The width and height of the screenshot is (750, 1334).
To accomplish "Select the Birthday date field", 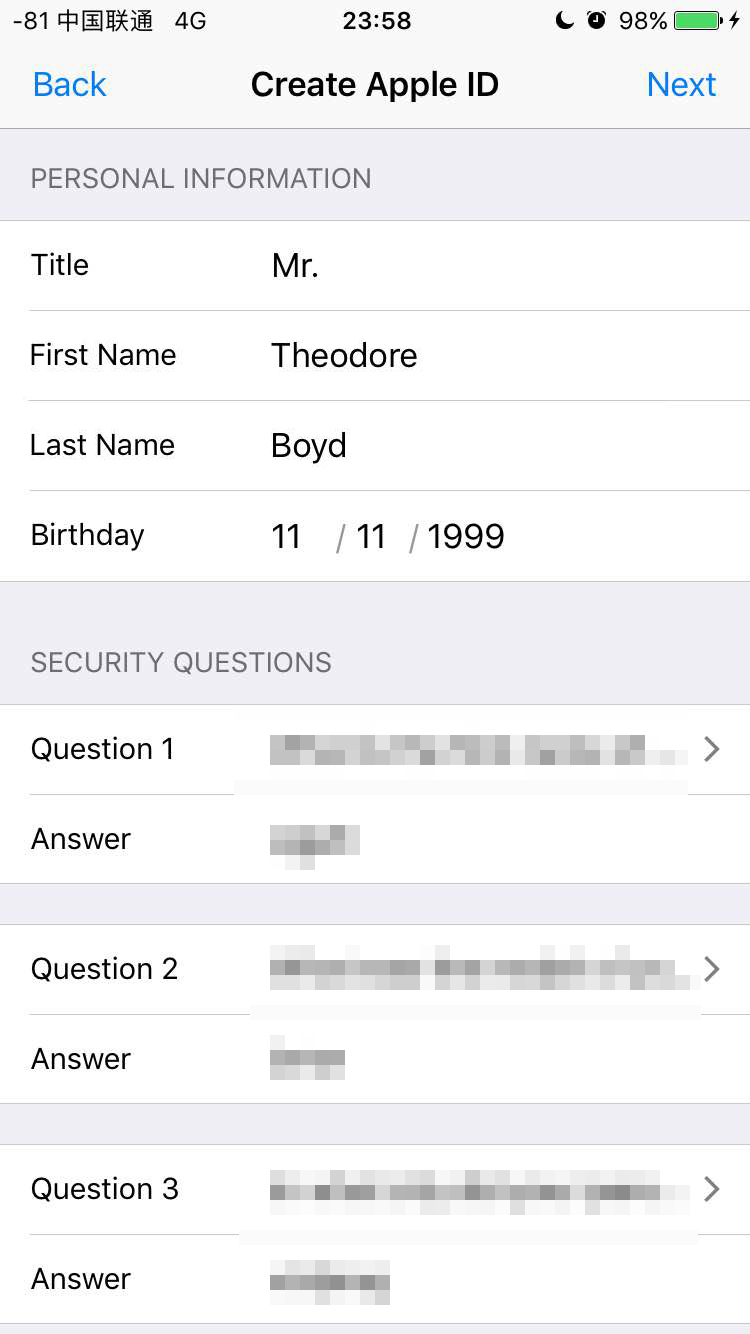I will point(388,537).
